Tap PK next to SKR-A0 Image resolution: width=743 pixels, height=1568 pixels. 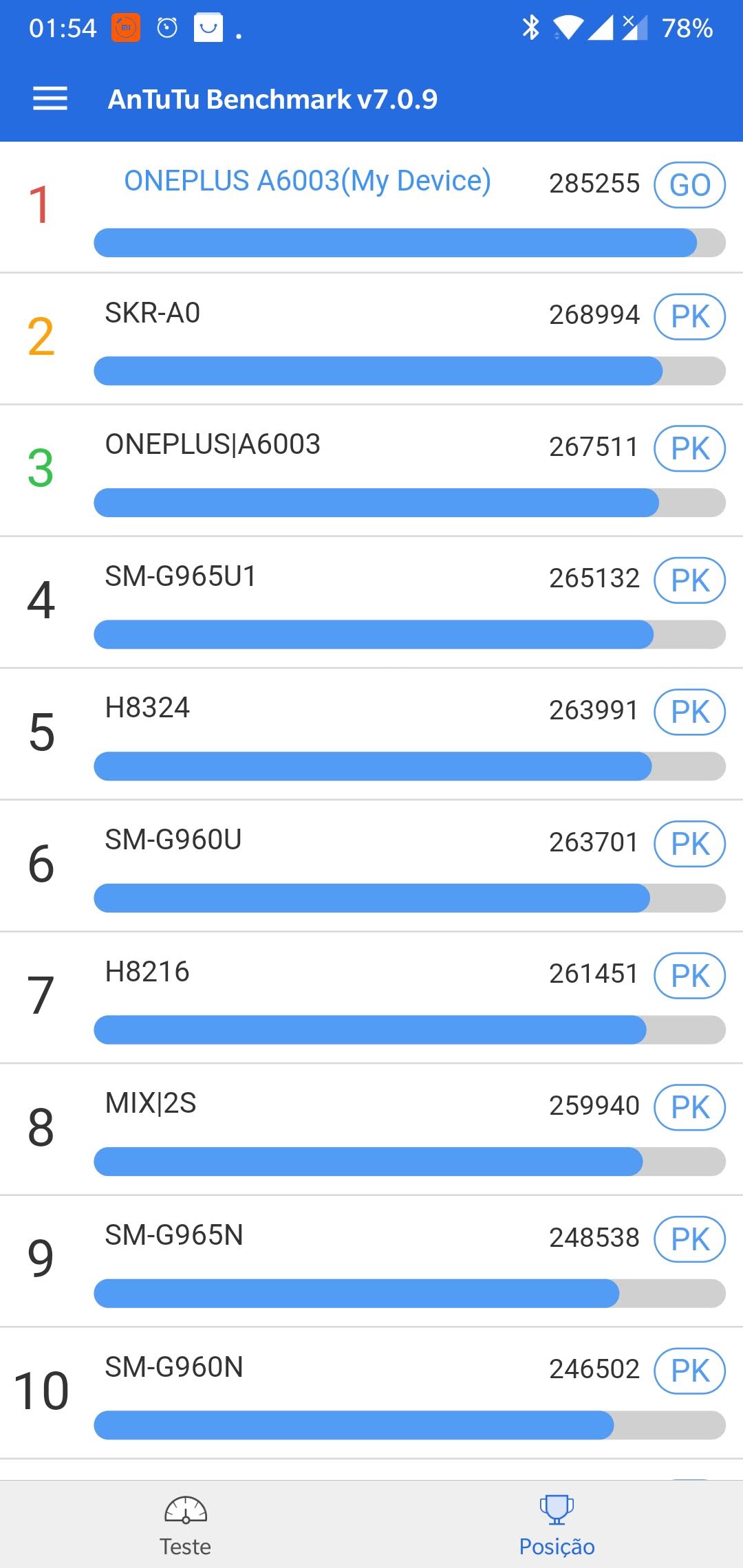point(689,317)
